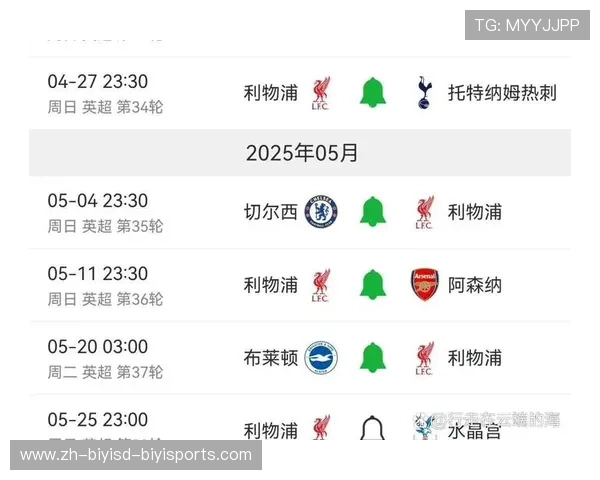Toggle the reminder bell for Liverpool vs Tottenham

[x=373, y=93]
